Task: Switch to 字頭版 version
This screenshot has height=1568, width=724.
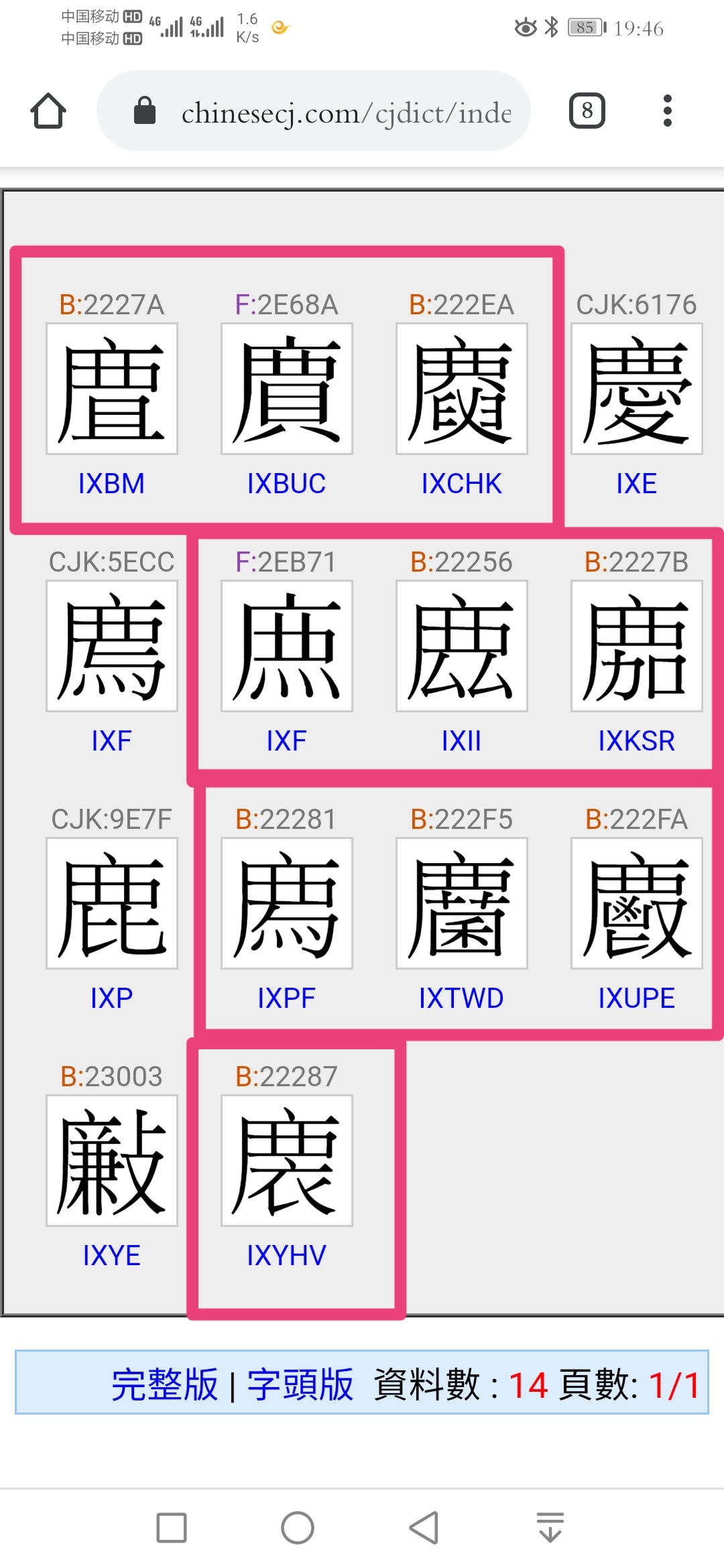Action: coord(300,1385)
